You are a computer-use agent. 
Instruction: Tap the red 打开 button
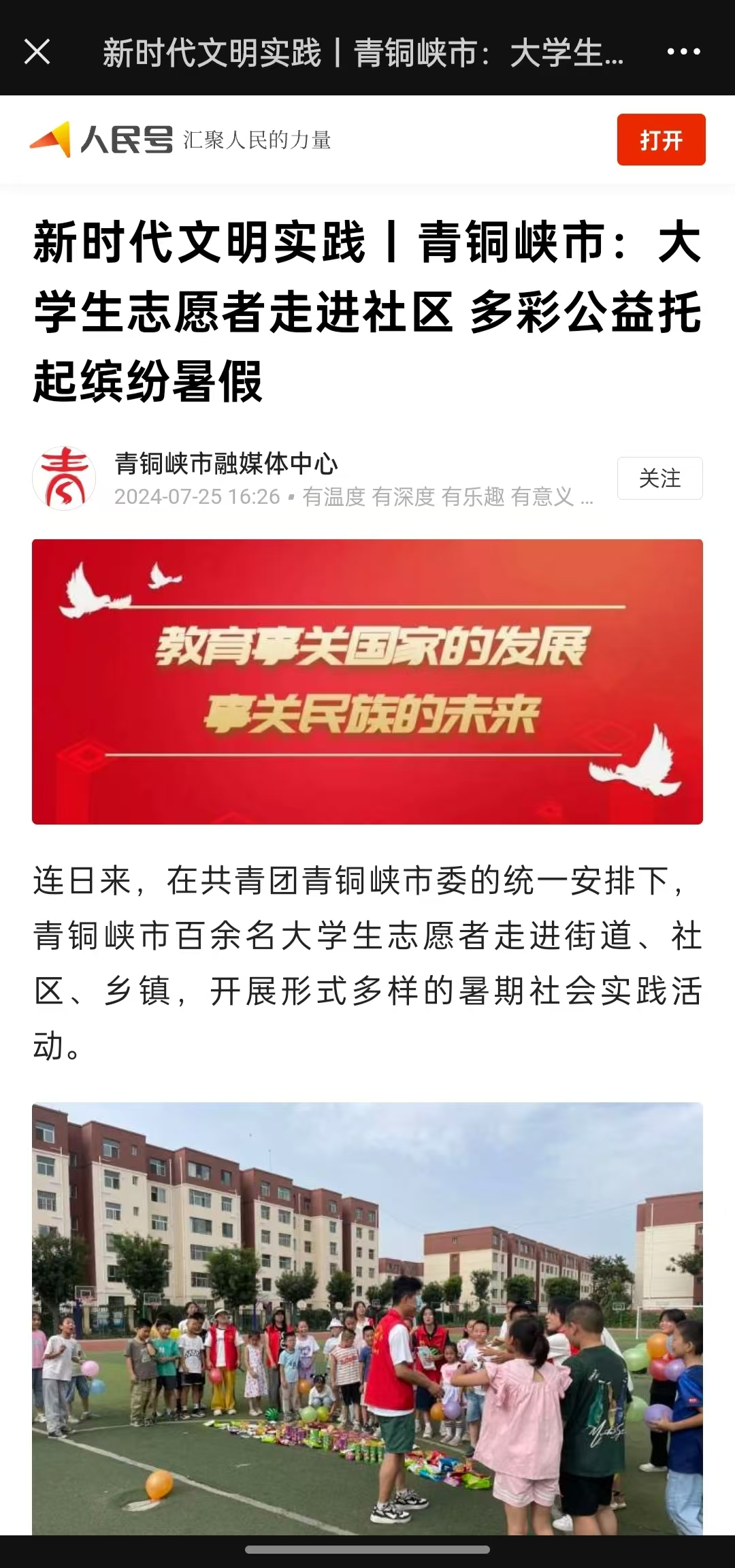click(x=660, y=140)
